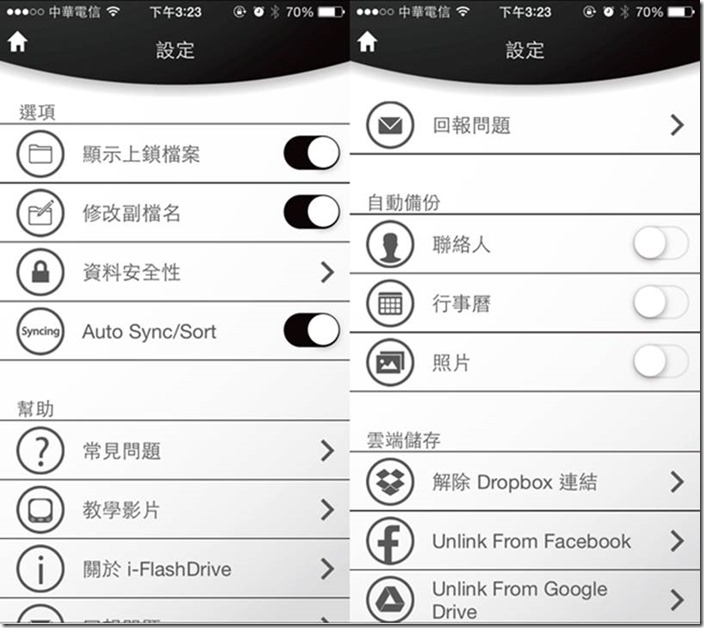The height and width of the screenshot is (628, 704).
Task: Open 教學影片 tutorial videos
Action: (x=175, y=510)
